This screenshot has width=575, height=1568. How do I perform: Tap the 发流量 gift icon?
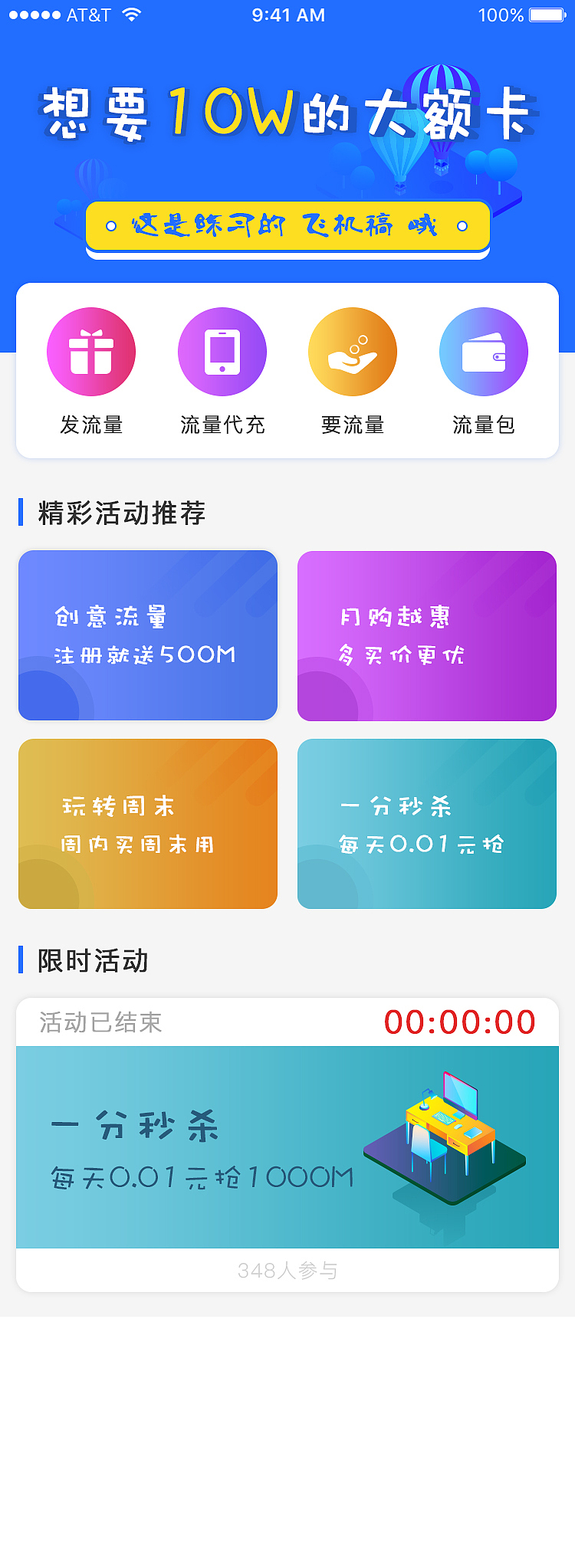click(90, 351)
